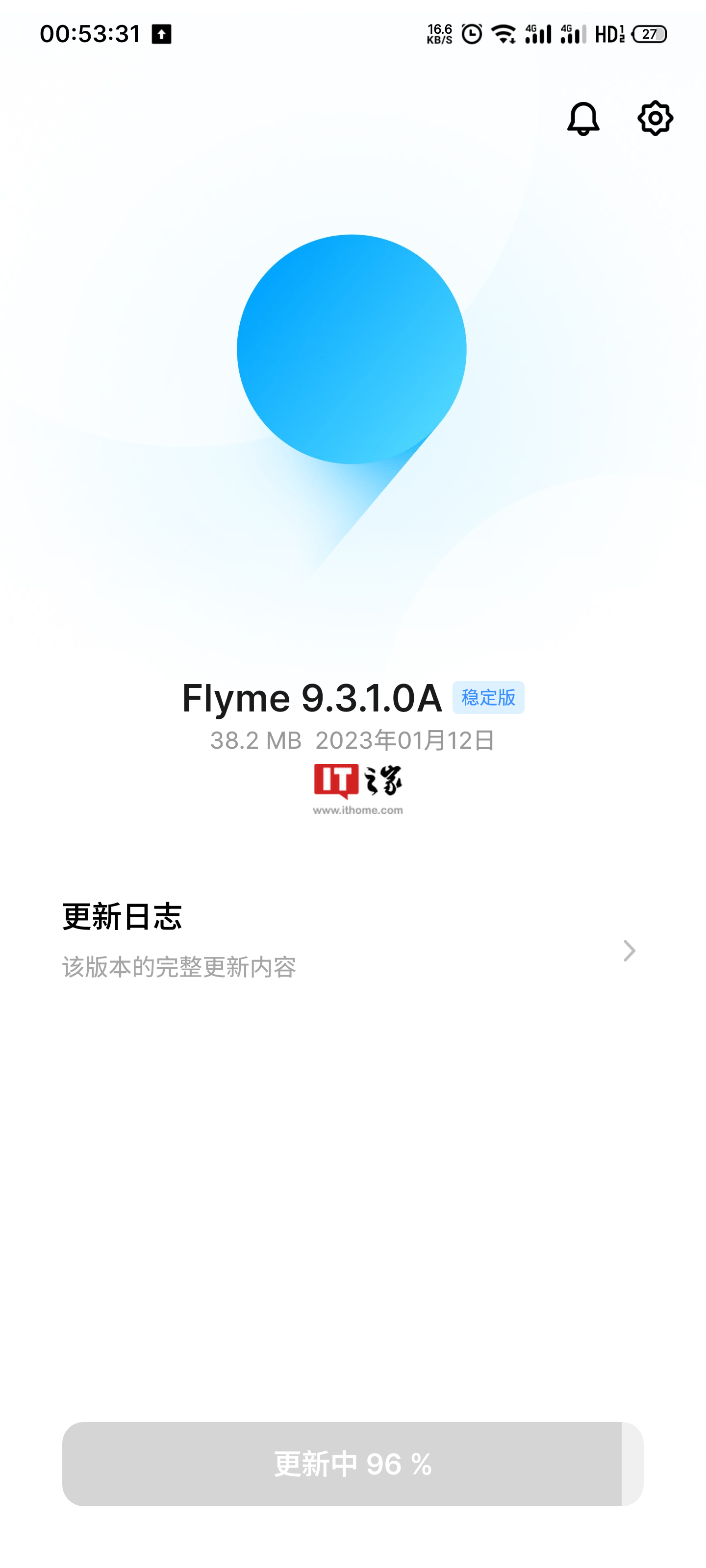Click the upload arrow status icon
This screenshot has width=706, height=1568.
pyautogui.click(x=161, y=33)
